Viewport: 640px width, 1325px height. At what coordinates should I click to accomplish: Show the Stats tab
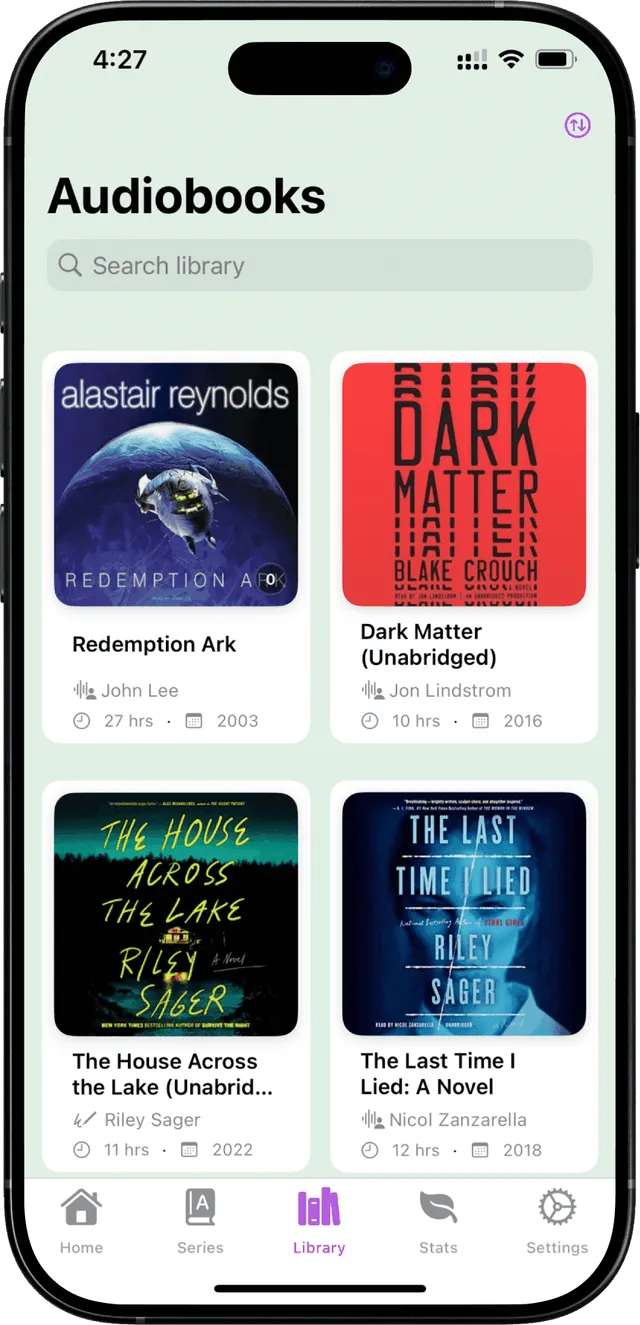tap(438, 1221)
